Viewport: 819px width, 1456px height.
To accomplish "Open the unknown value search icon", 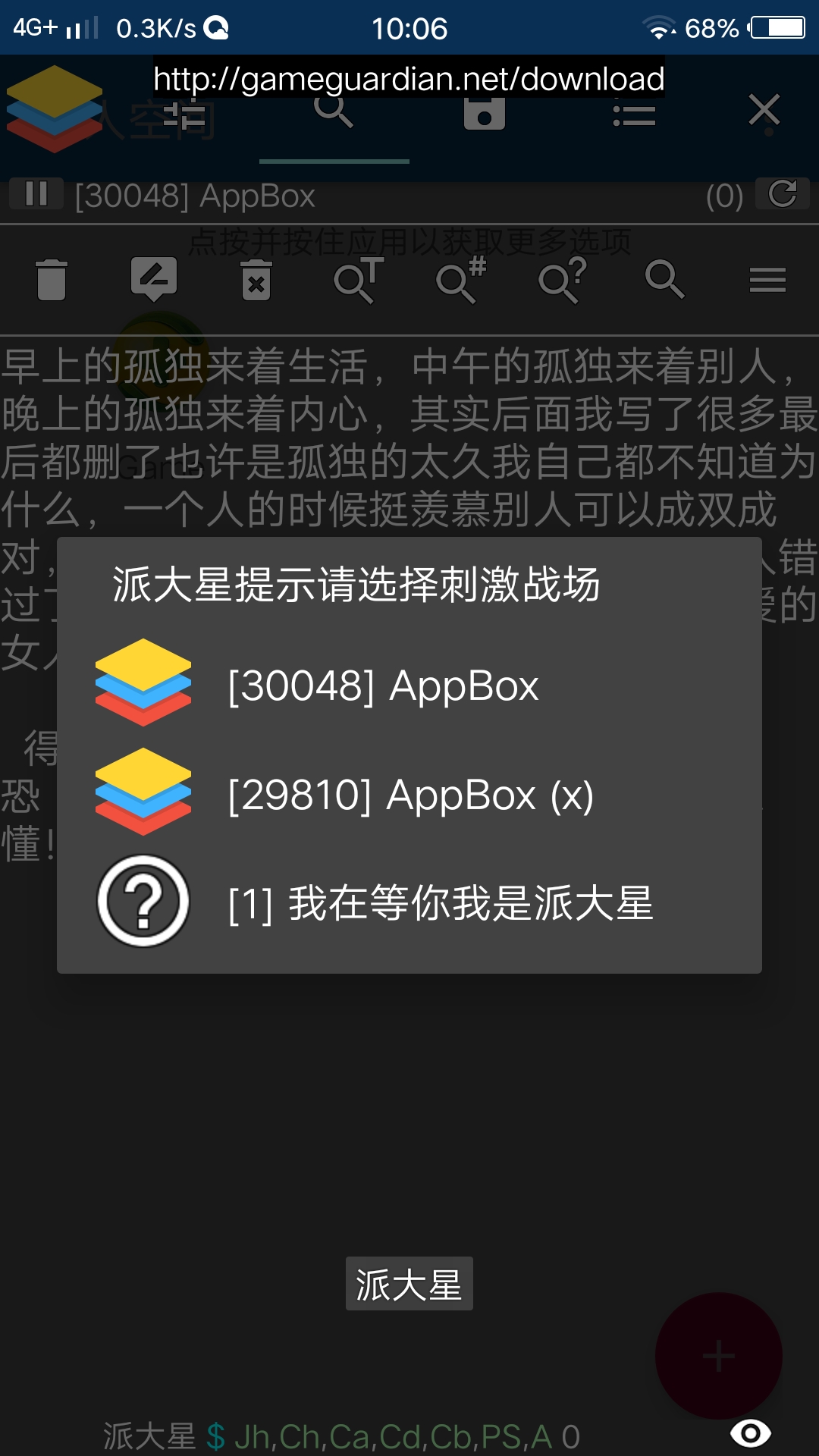I will click(x=563, y=281).
